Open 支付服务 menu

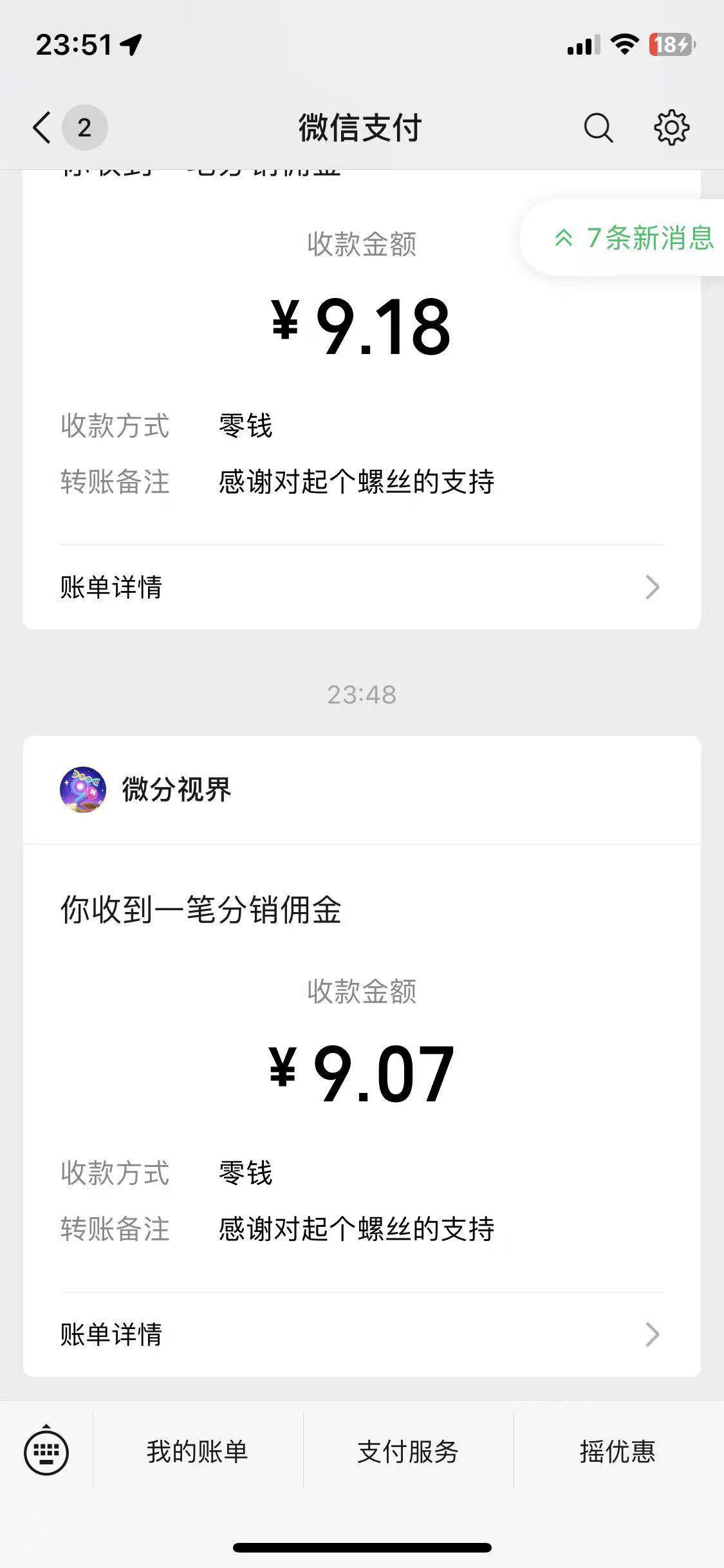tap(408, 1452)
